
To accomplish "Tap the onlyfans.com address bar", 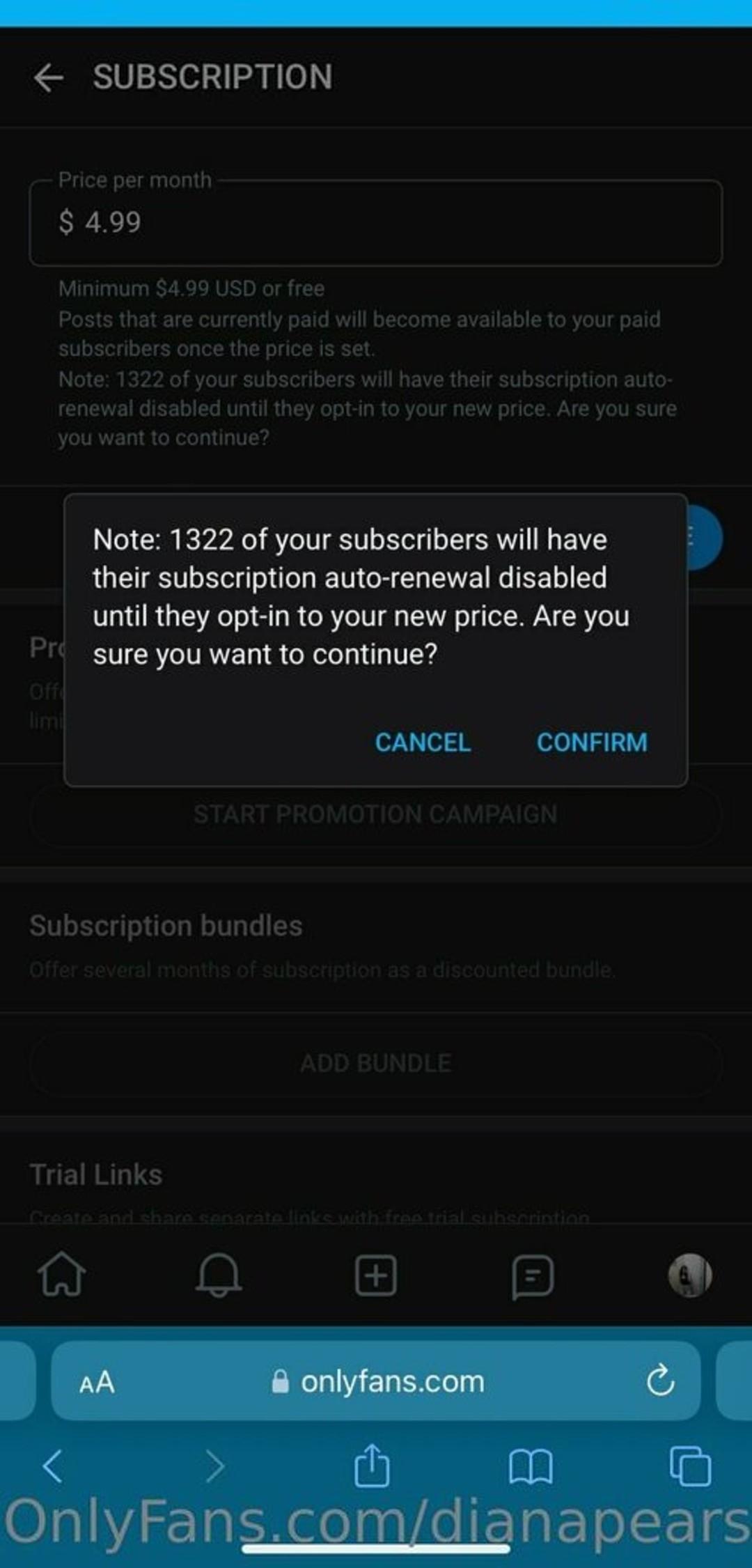I will 376,1381.
